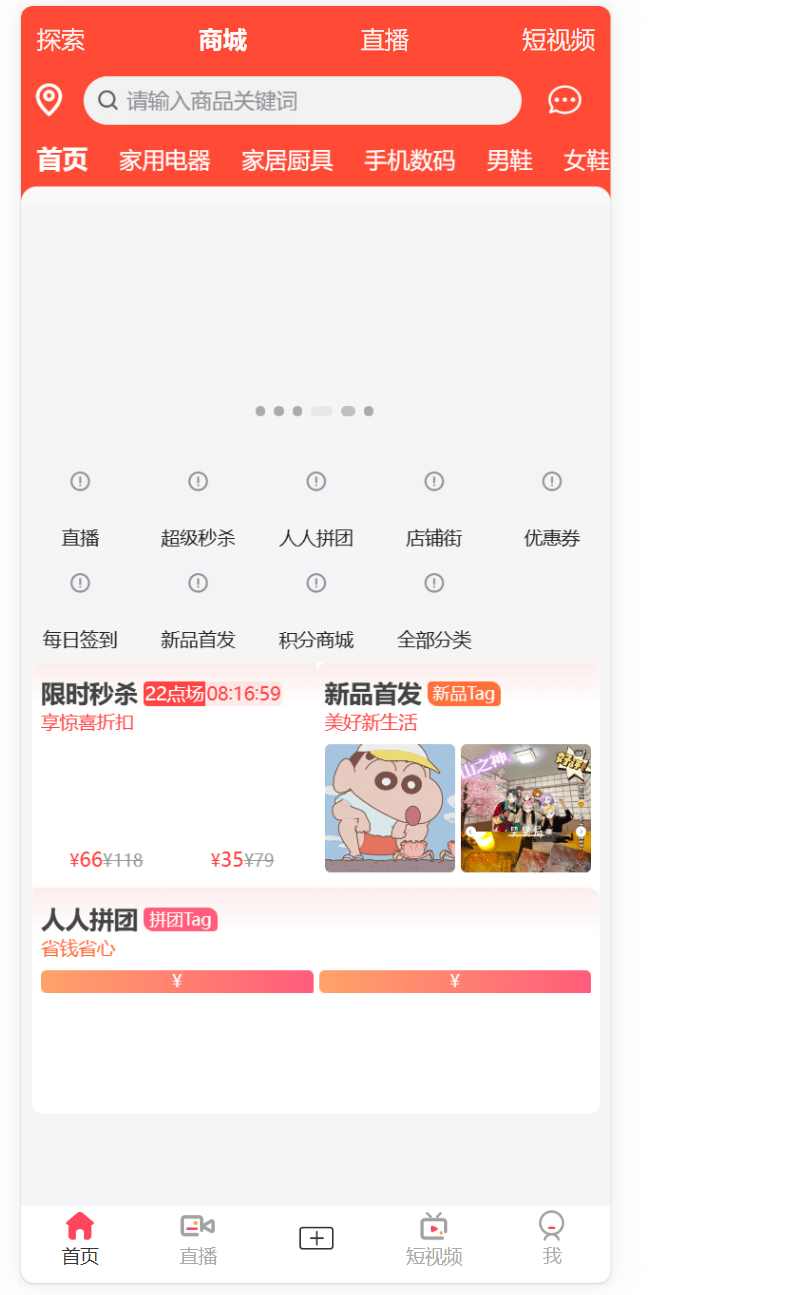Switch to the 探索 top tab

(x=61, y=40)
